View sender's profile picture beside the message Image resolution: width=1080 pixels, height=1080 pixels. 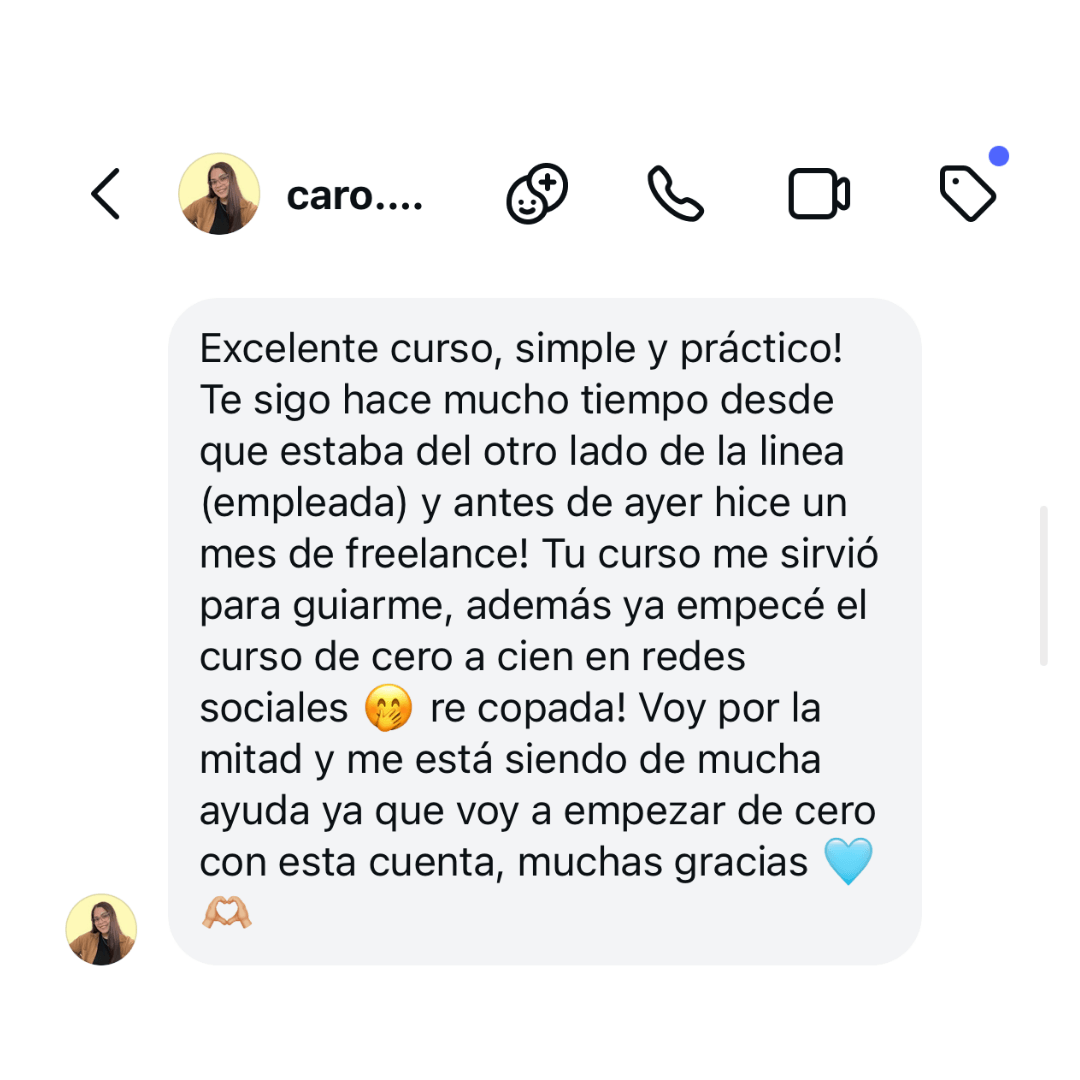coord(101,929)
